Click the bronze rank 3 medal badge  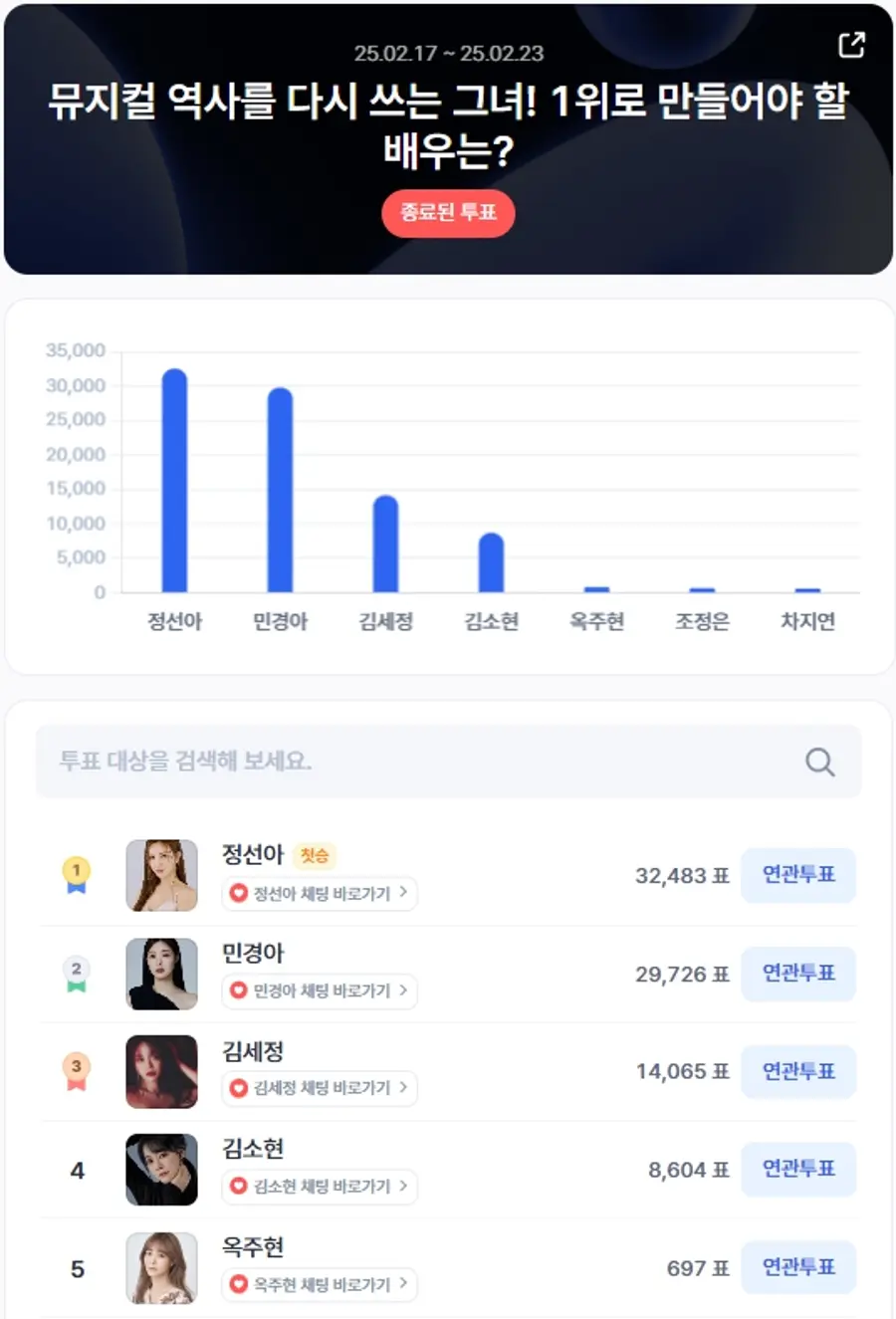click(x=78, y=1071)
